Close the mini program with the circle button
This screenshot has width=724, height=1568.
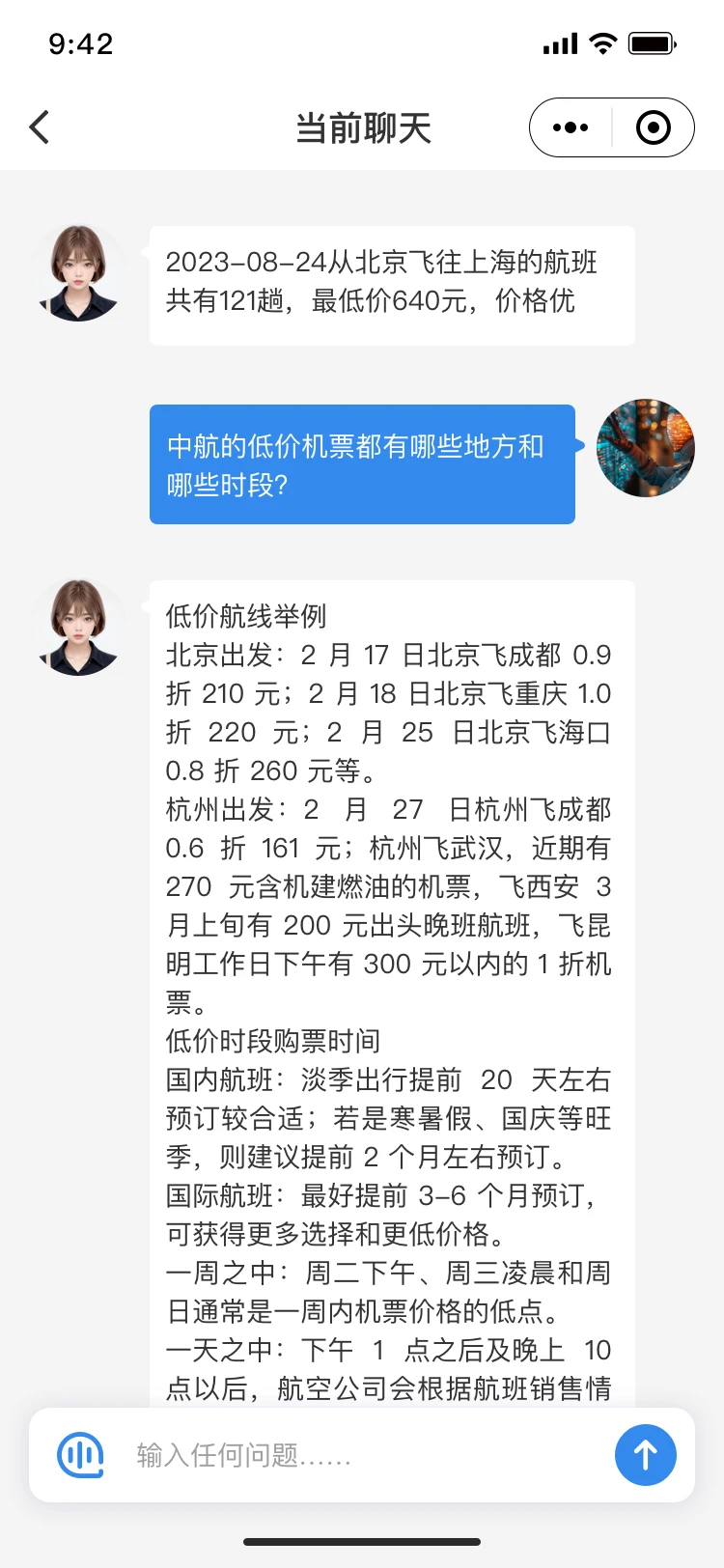click(654, 127)
